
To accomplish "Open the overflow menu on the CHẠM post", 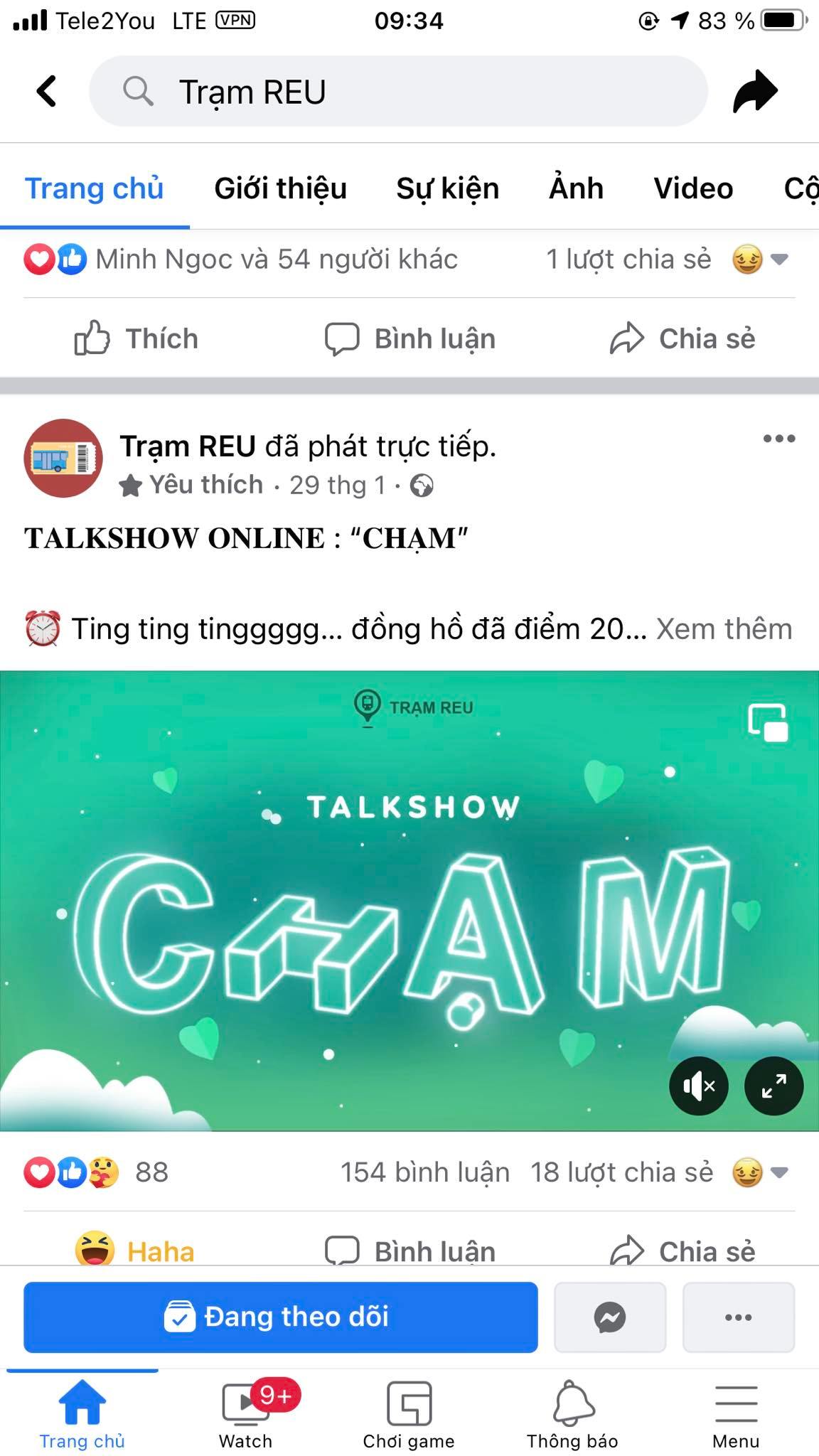I will [778, 439].
